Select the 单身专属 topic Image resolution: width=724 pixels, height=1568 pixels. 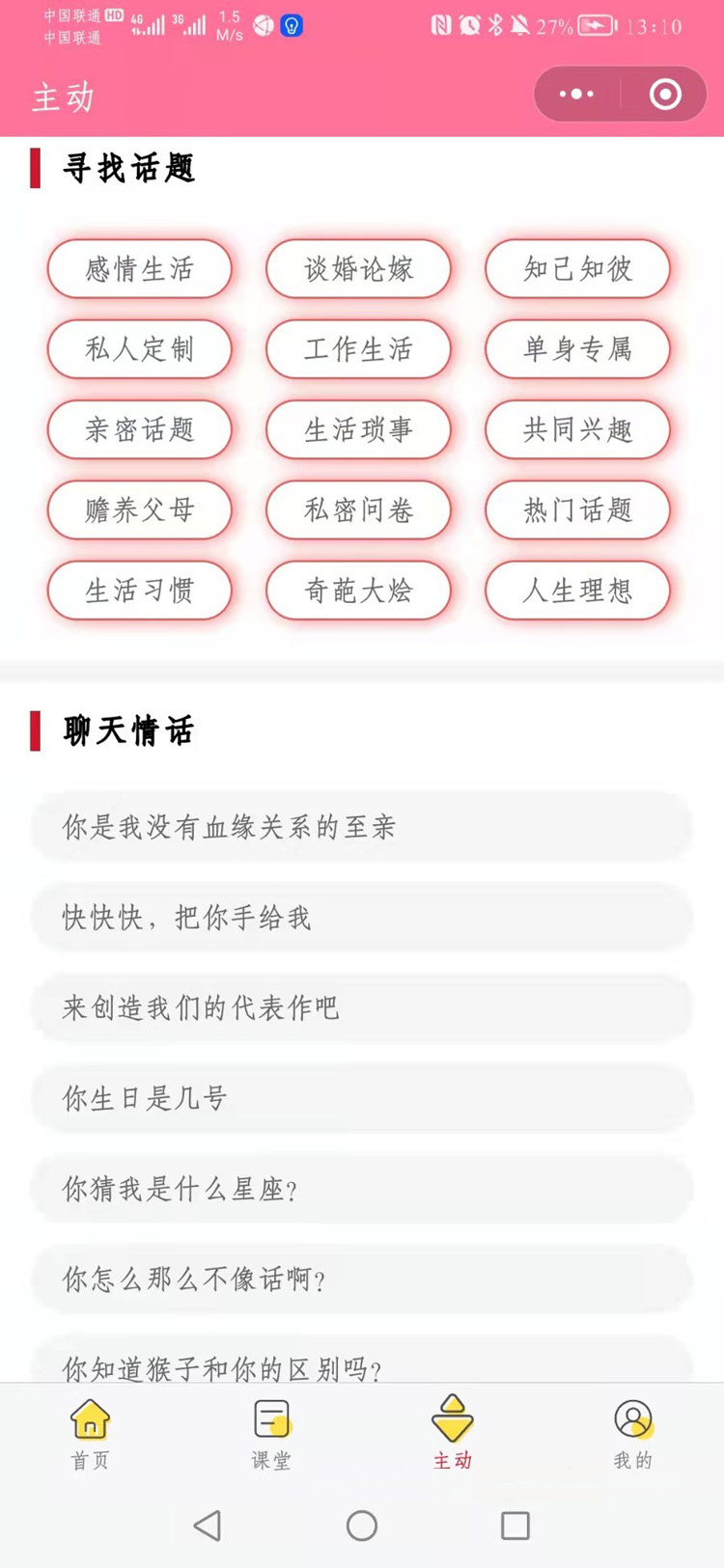click(x=577, y=349)
